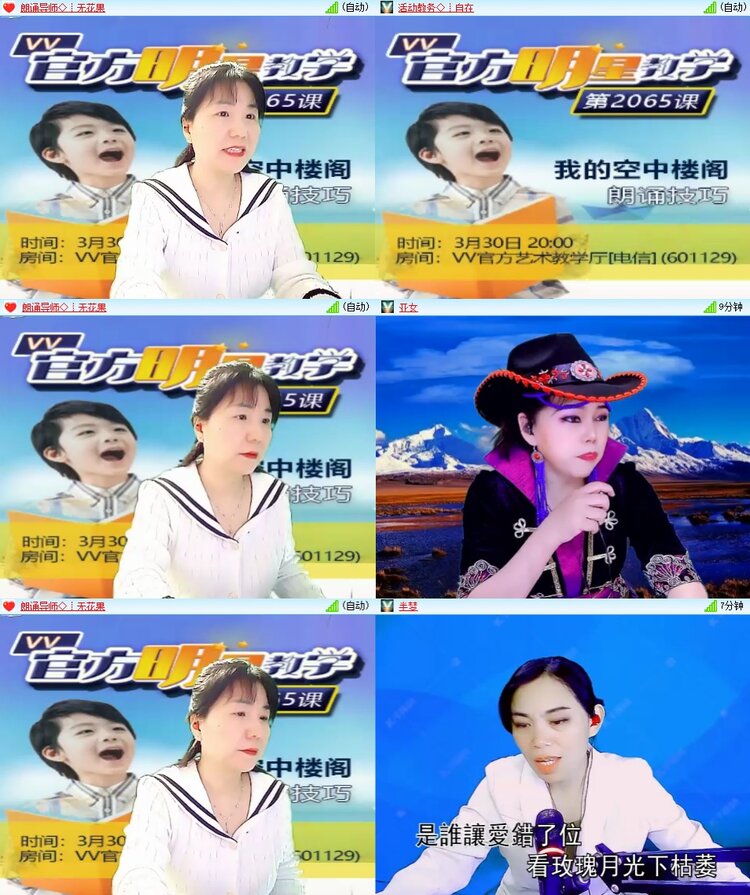Open the (自动) dropdown on 自在's stream
The width and height of the screenshot is (750, 895).
tap(729, 9)
